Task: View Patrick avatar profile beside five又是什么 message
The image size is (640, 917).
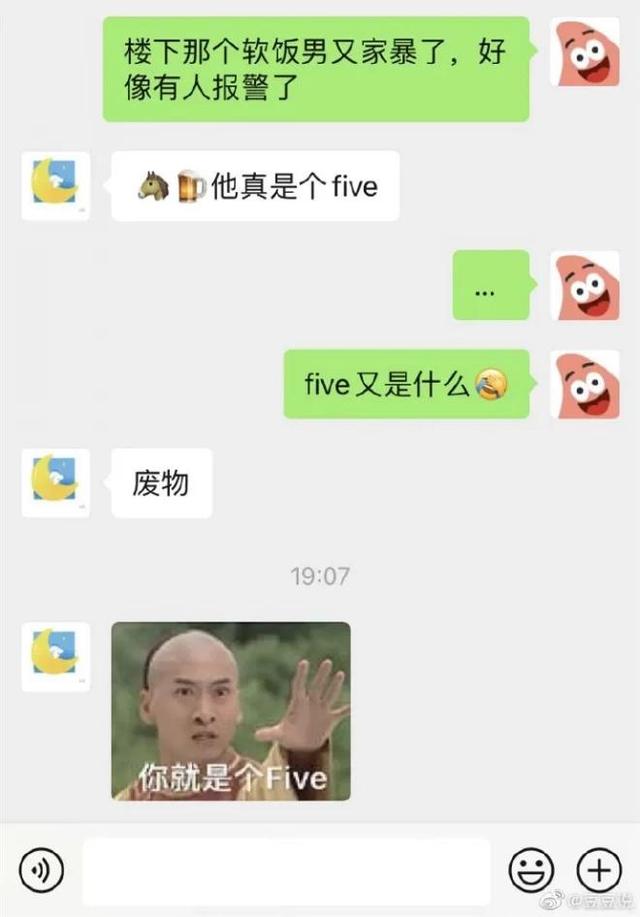Action: click(x=586, y=384)
